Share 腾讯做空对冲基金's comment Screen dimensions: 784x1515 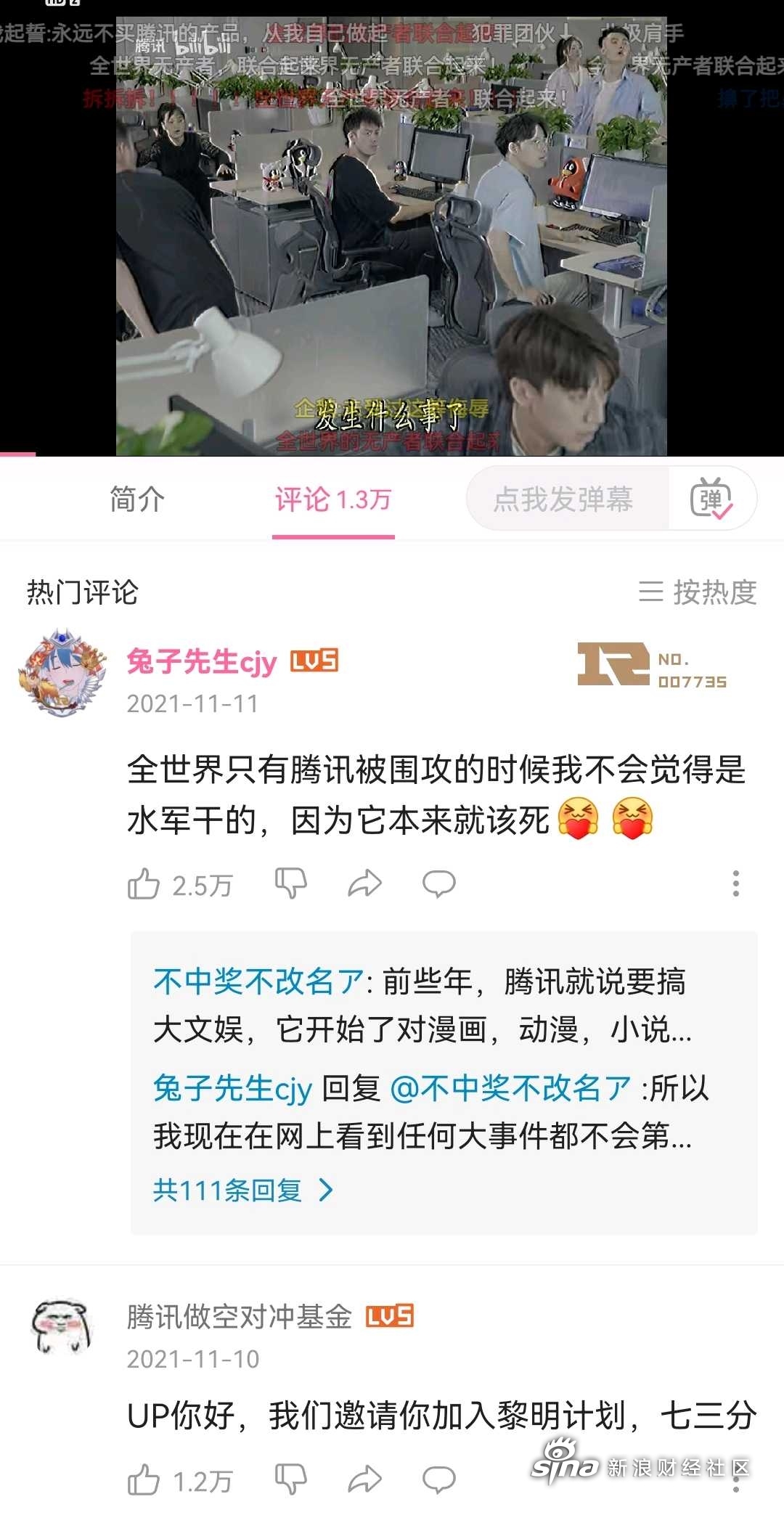(x=364, y=1480)
